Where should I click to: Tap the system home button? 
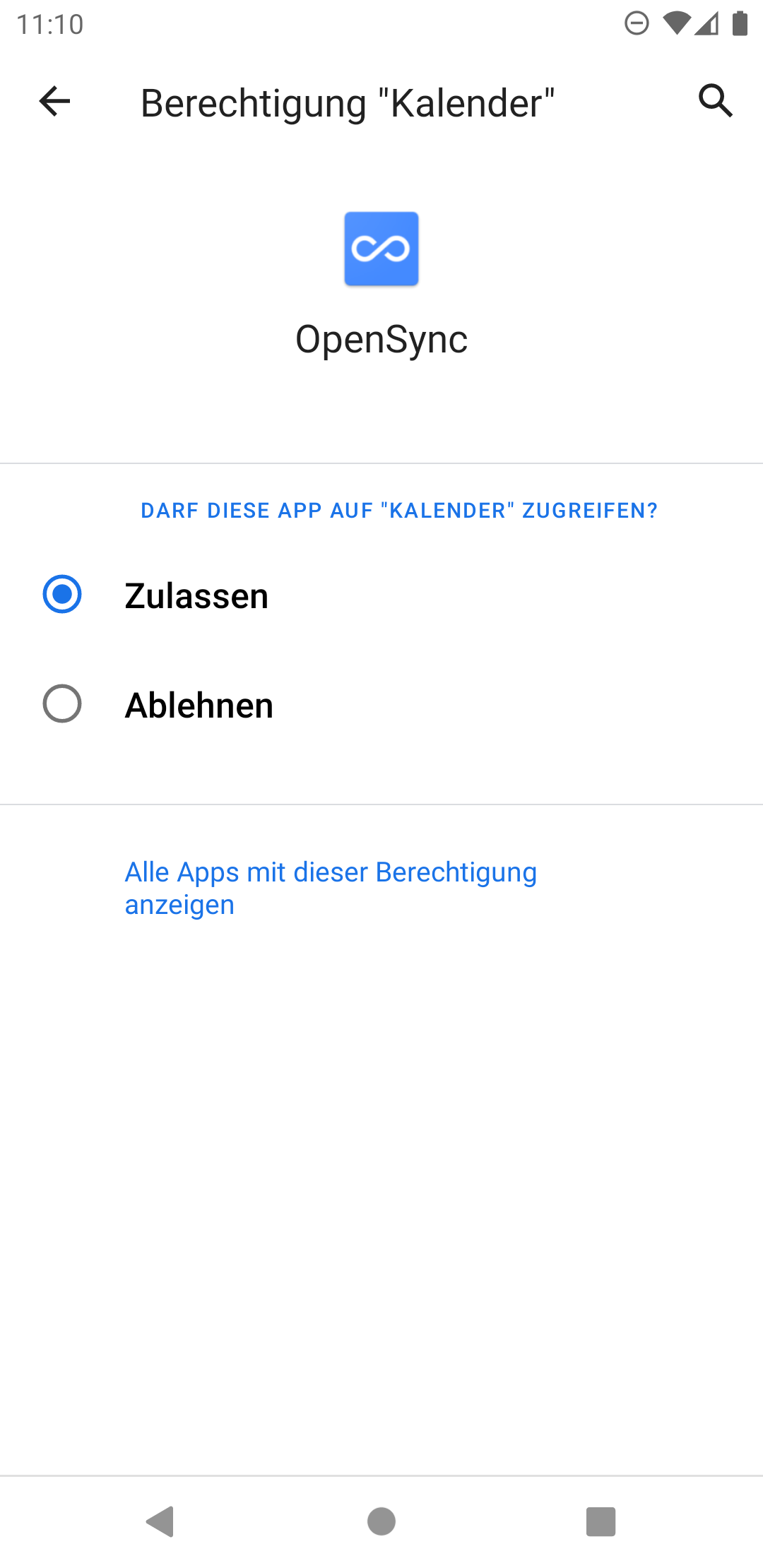[381, 1521]
